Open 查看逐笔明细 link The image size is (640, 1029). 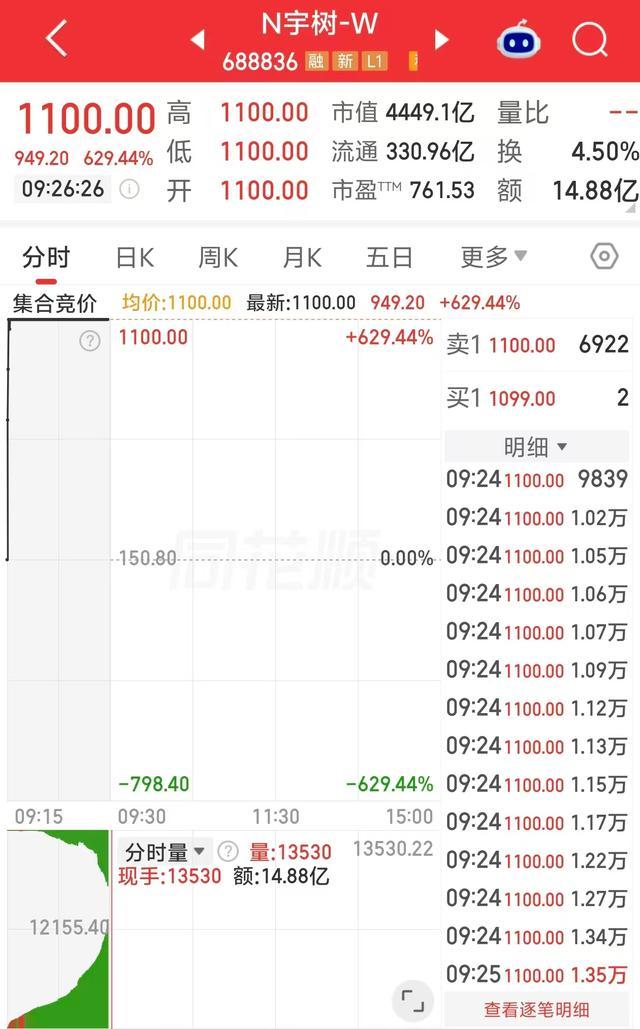click(536, 1009)
